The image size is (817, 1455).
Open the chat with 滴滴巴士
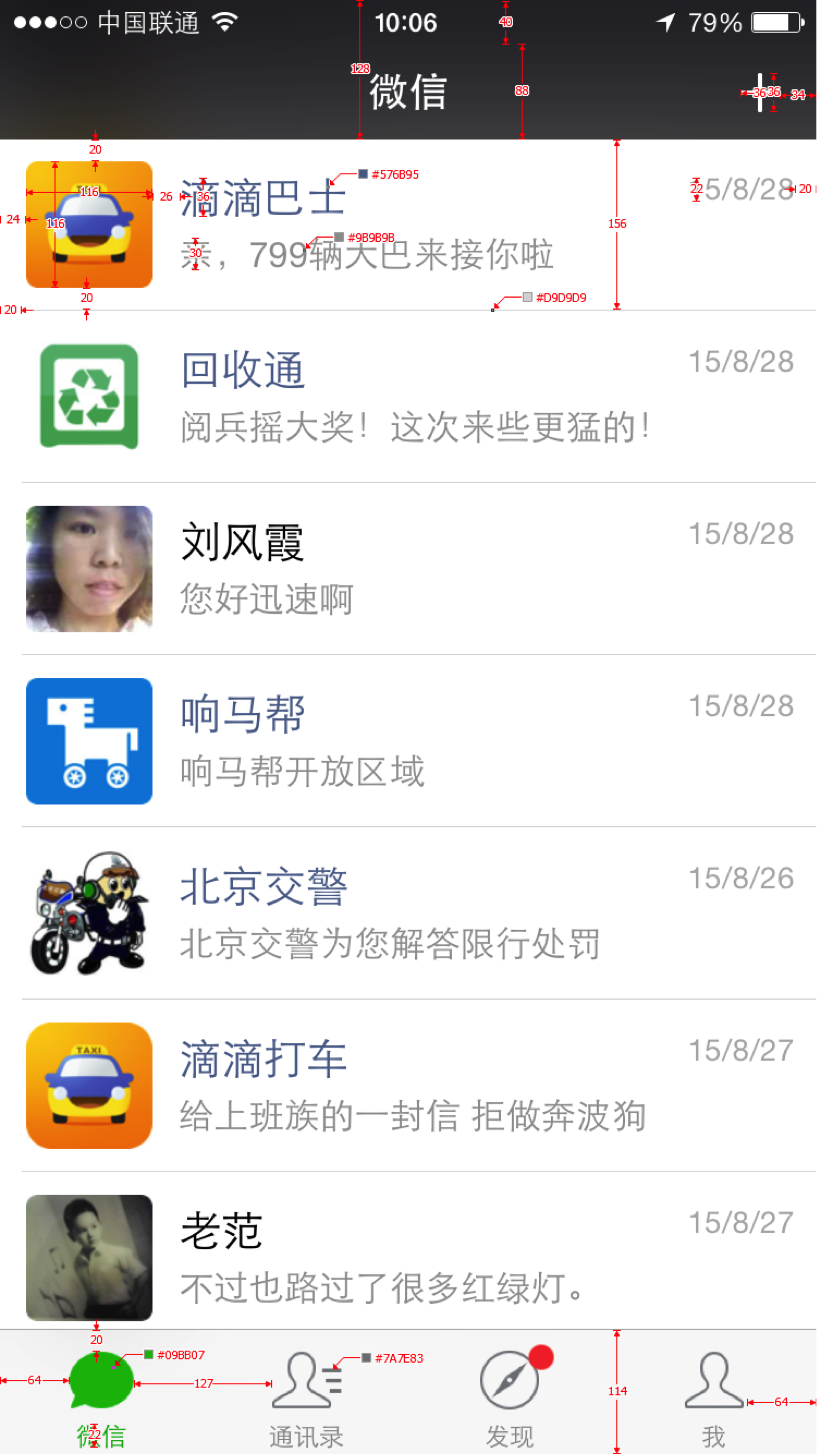408,225
